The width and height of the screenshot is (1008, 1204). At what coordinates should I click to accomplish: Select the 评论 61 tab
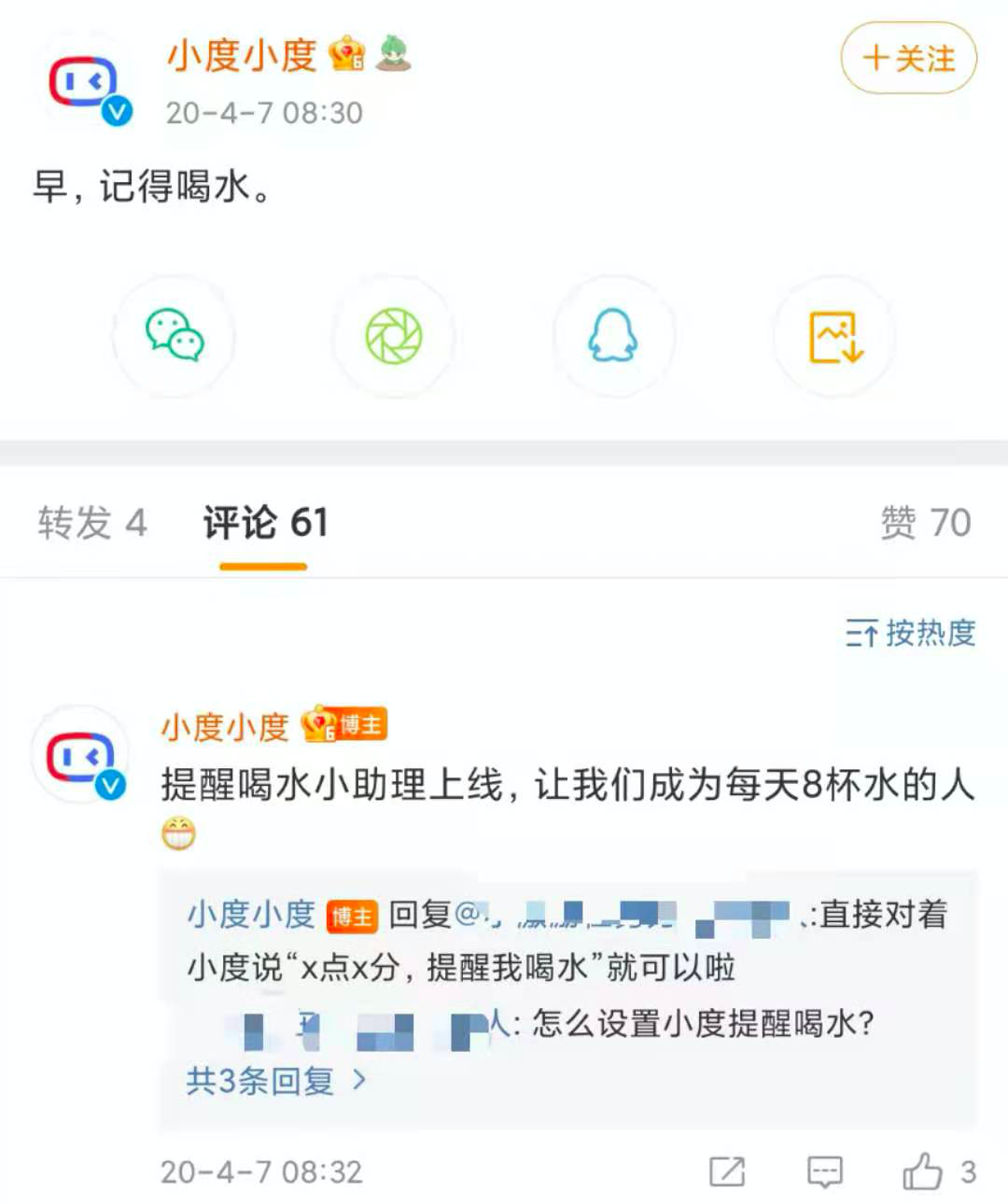(265, 523)
